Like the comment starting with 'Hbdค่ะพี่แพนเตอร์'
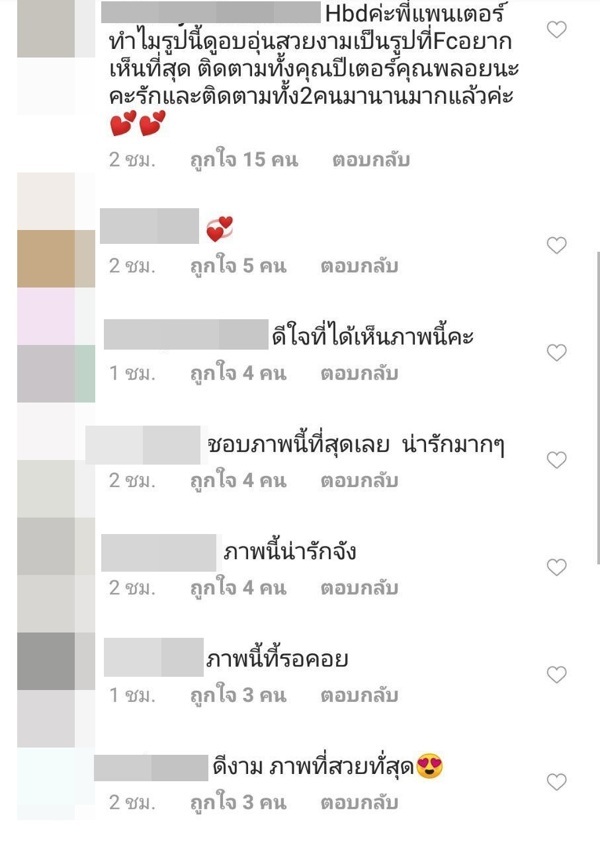600x846 pixels. coord(557,30)
